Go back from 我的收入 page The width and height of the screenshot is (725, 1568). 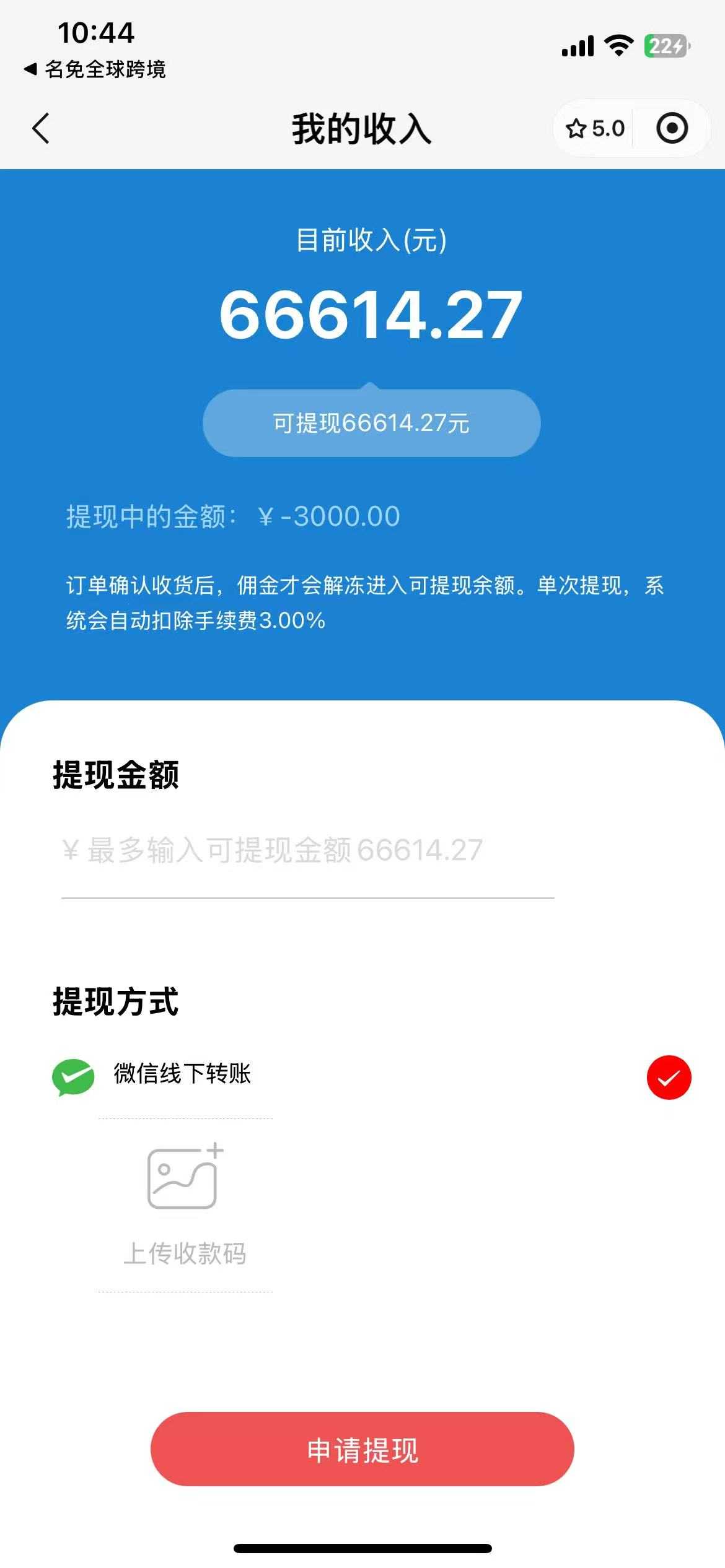[x=41, y=129]
